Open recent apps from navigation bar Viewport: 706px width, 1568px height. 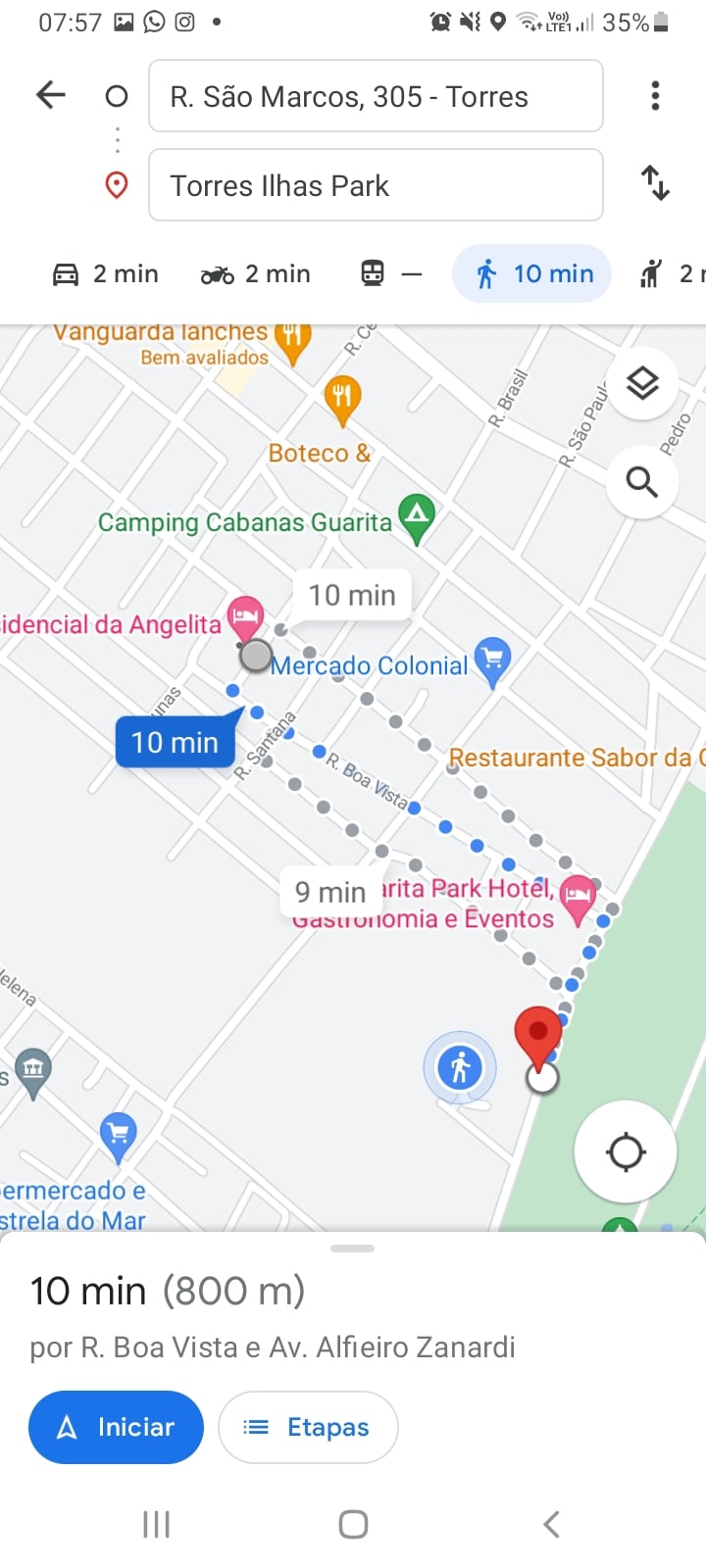pyautogui.click(x=157, y=1524)
